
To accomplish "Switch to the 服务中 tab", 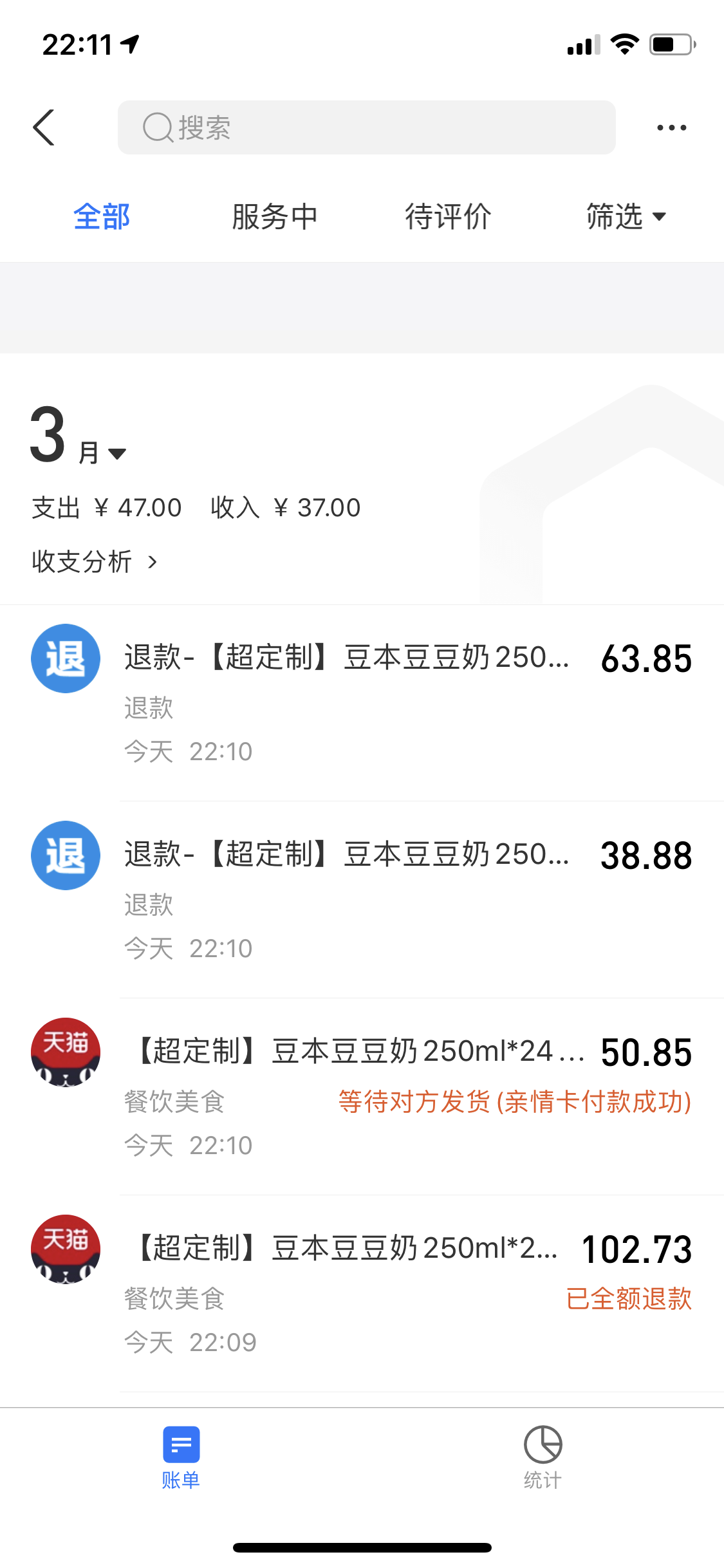I will tap(275, 217).
